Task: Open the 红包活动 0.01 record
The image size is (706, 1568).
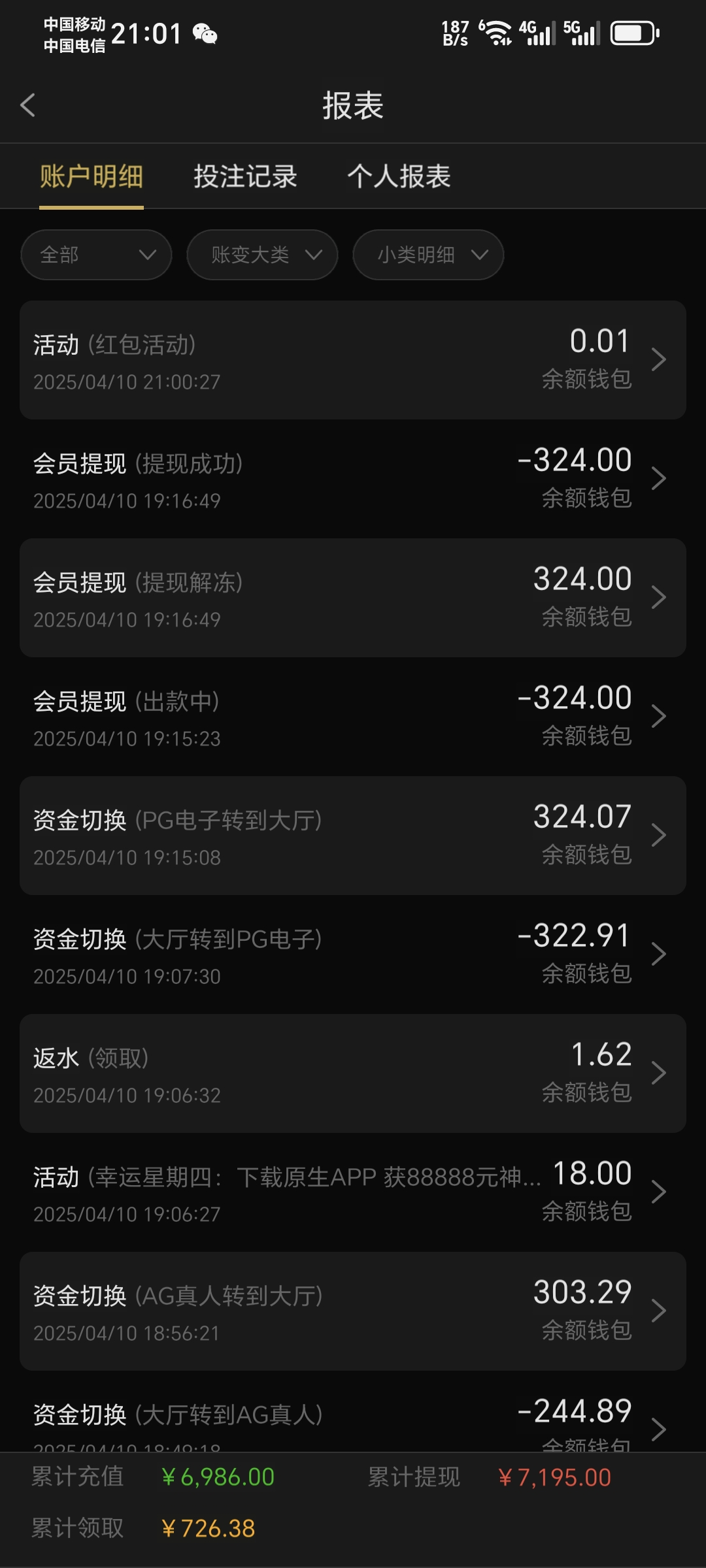Action: point(353,360)
